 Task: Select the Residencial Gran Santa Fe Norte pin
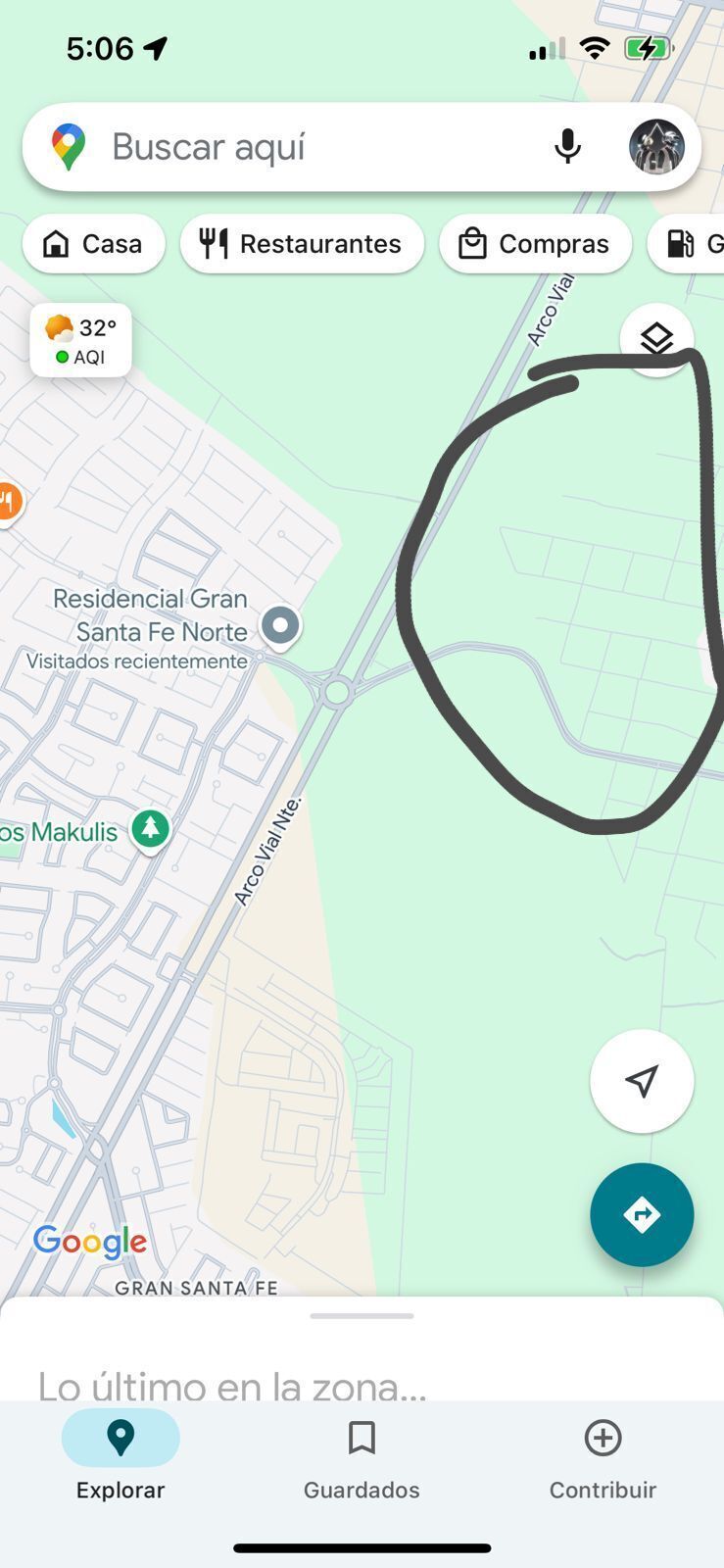[280, 625]
